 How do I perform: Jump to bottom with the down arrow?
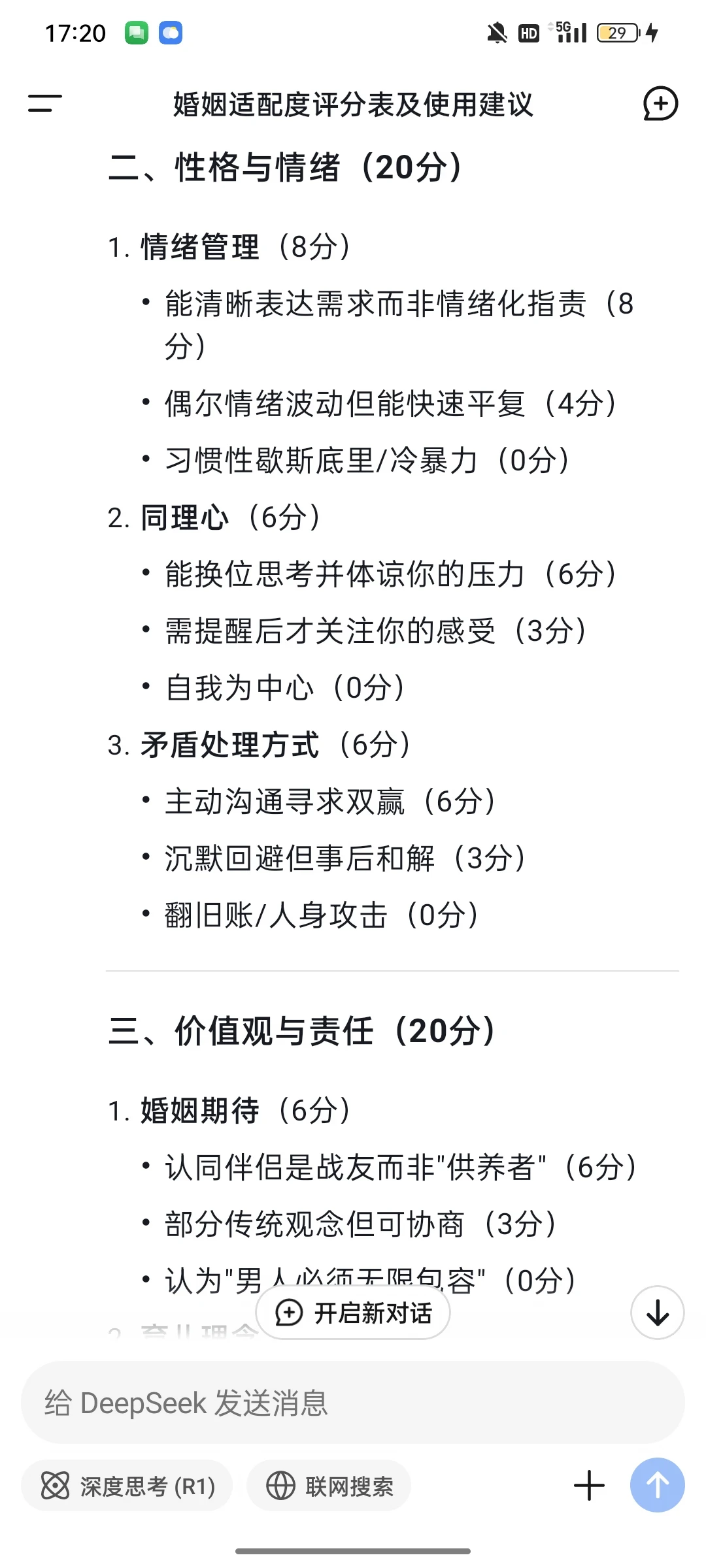point(658,1313)
